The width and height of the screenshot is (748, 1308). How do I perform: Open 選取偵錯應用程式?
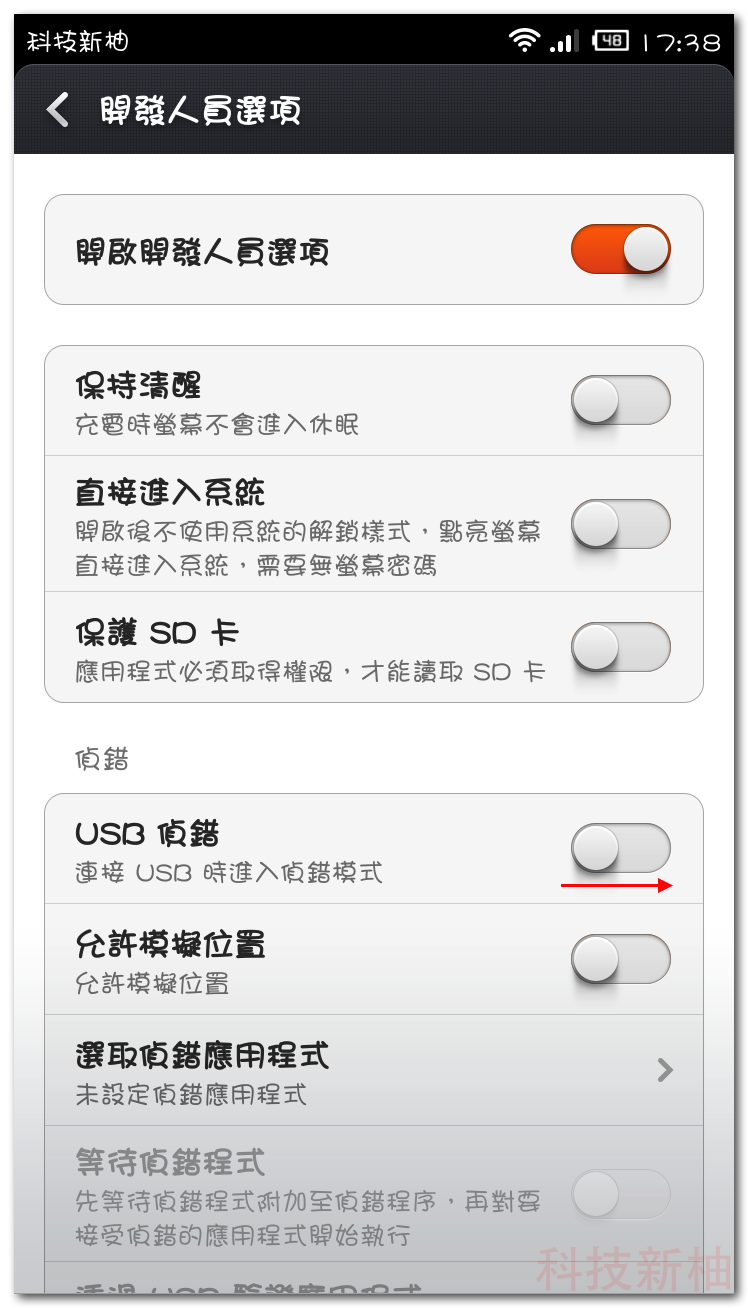tap(372, 1070)
